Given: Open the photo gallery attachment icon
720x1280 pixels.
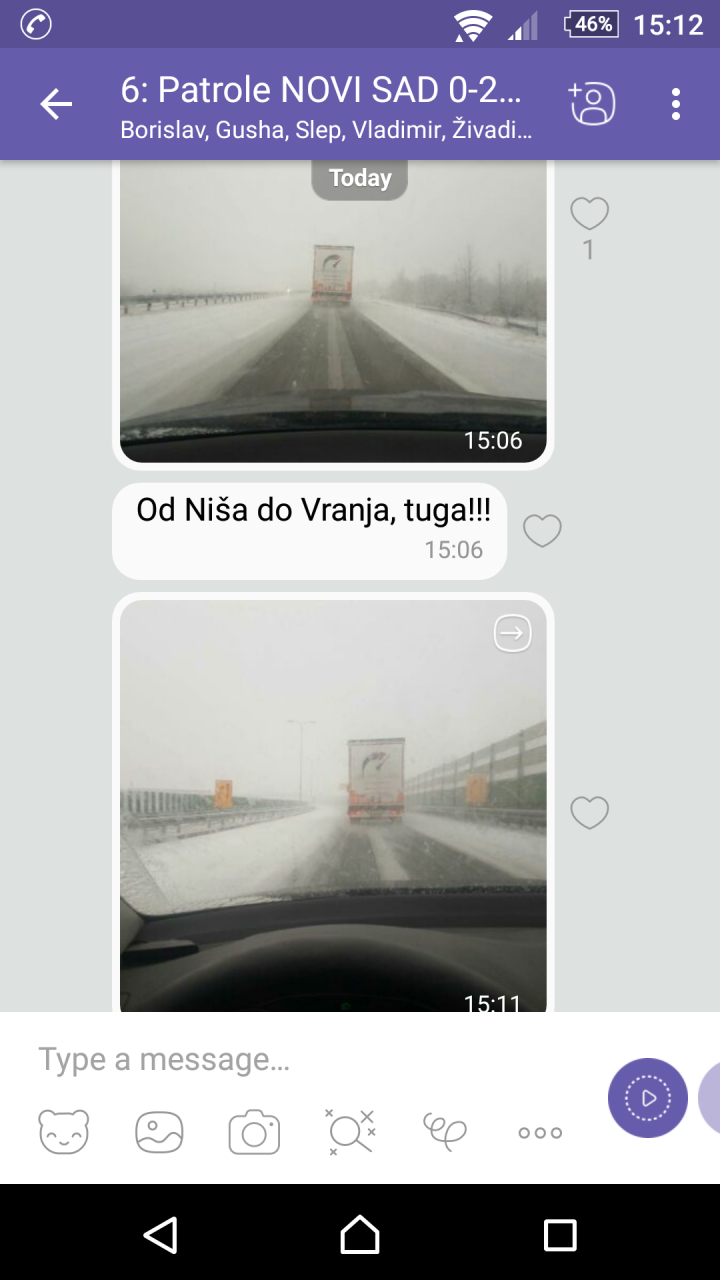Looking at the screenshot, I should pyautogui.click(x=158, y=1132).
